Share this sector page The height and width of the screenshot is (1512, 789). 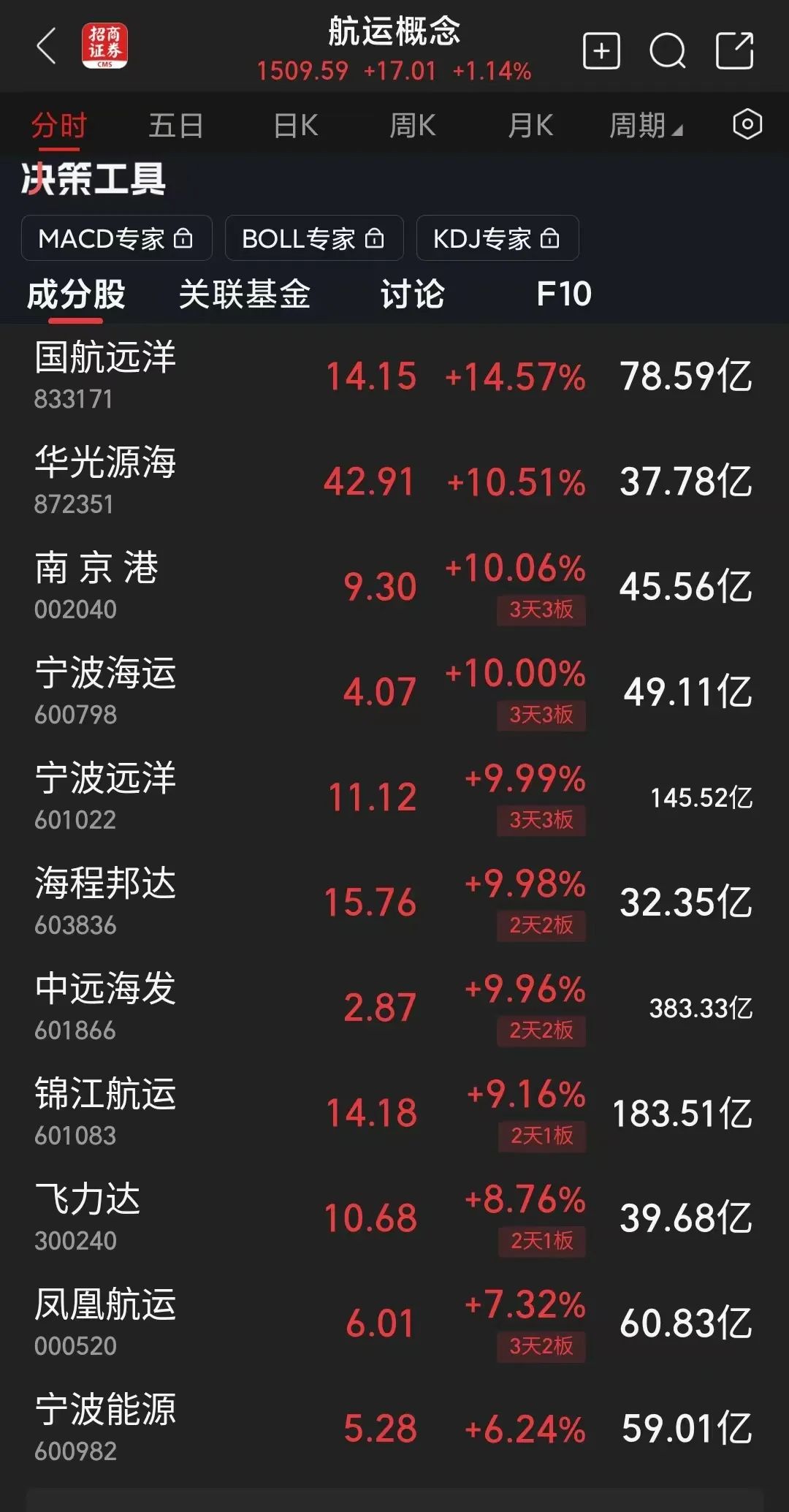[734, 51]
